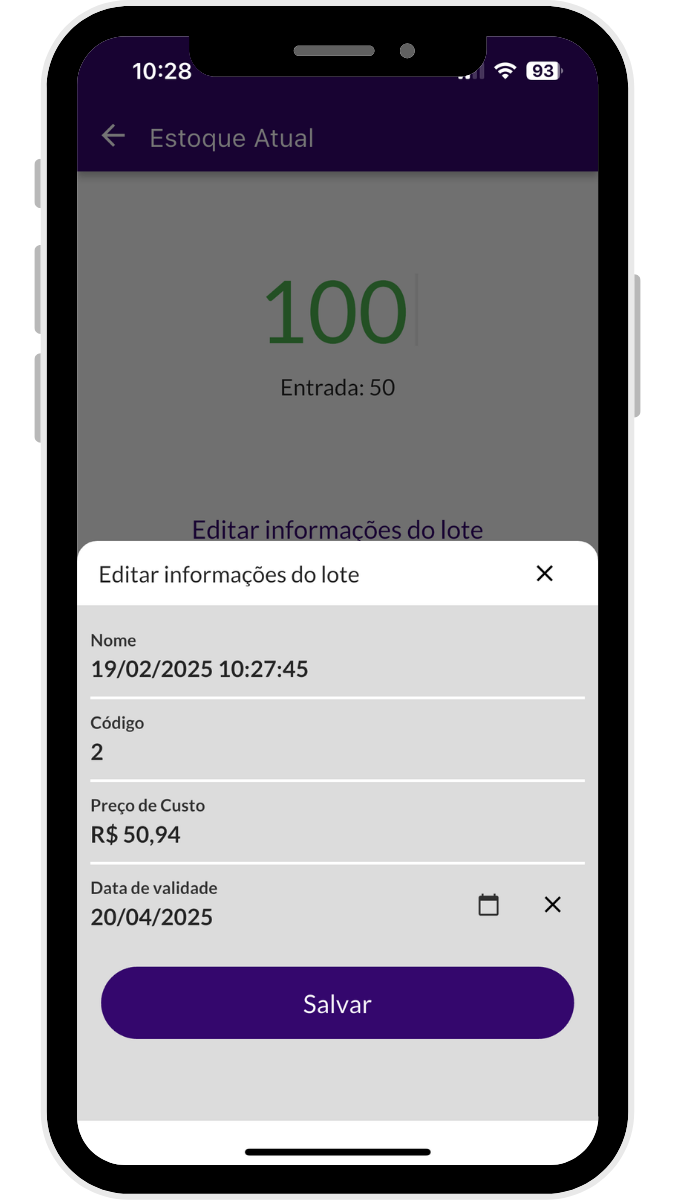Viewport: 675px width, 1200px height.
Task: Go back from Estoque Atual
Action: pos(113,136)
